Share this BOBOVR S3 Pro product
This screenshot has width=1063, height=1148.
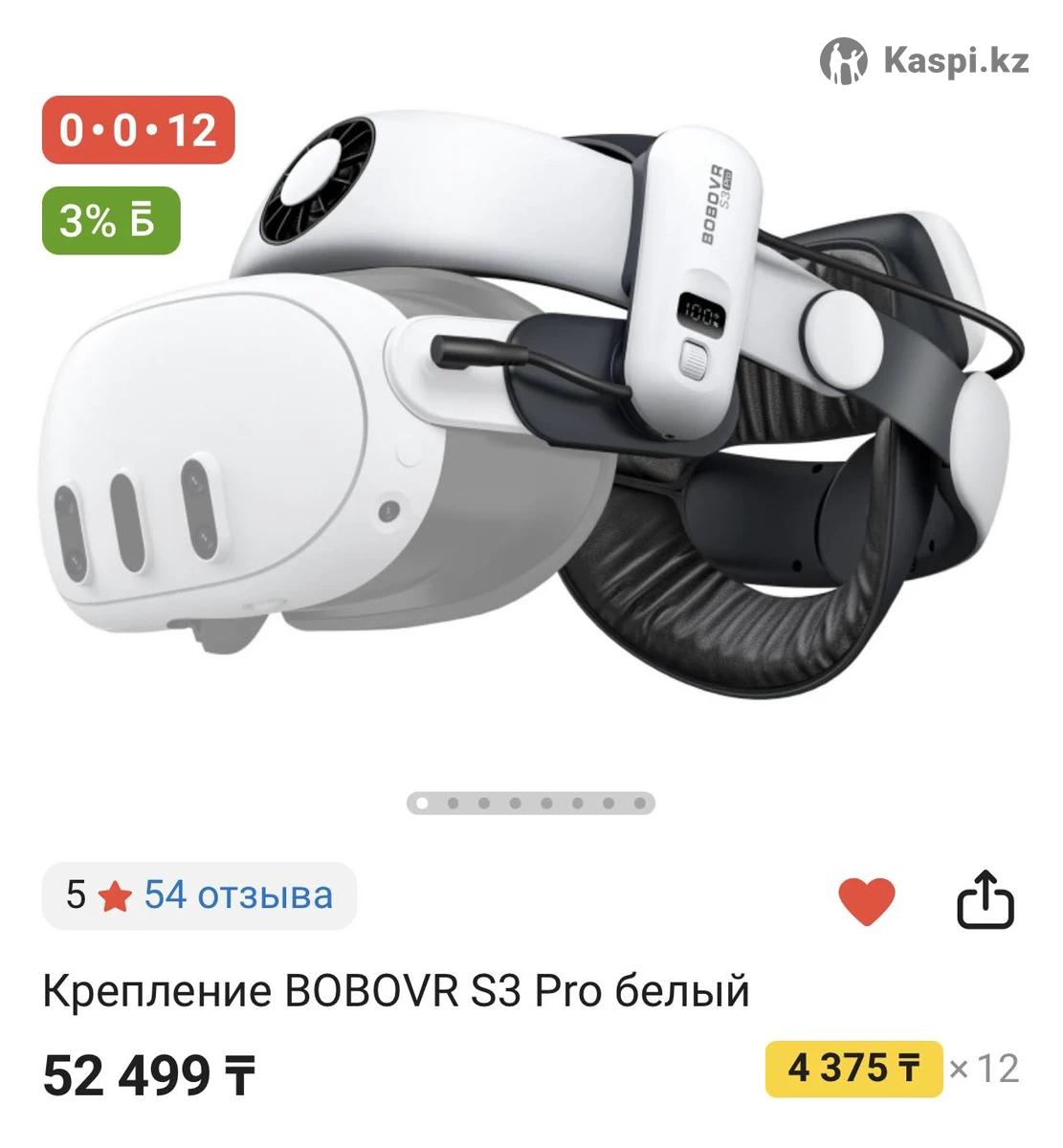(x=985, y=899)
